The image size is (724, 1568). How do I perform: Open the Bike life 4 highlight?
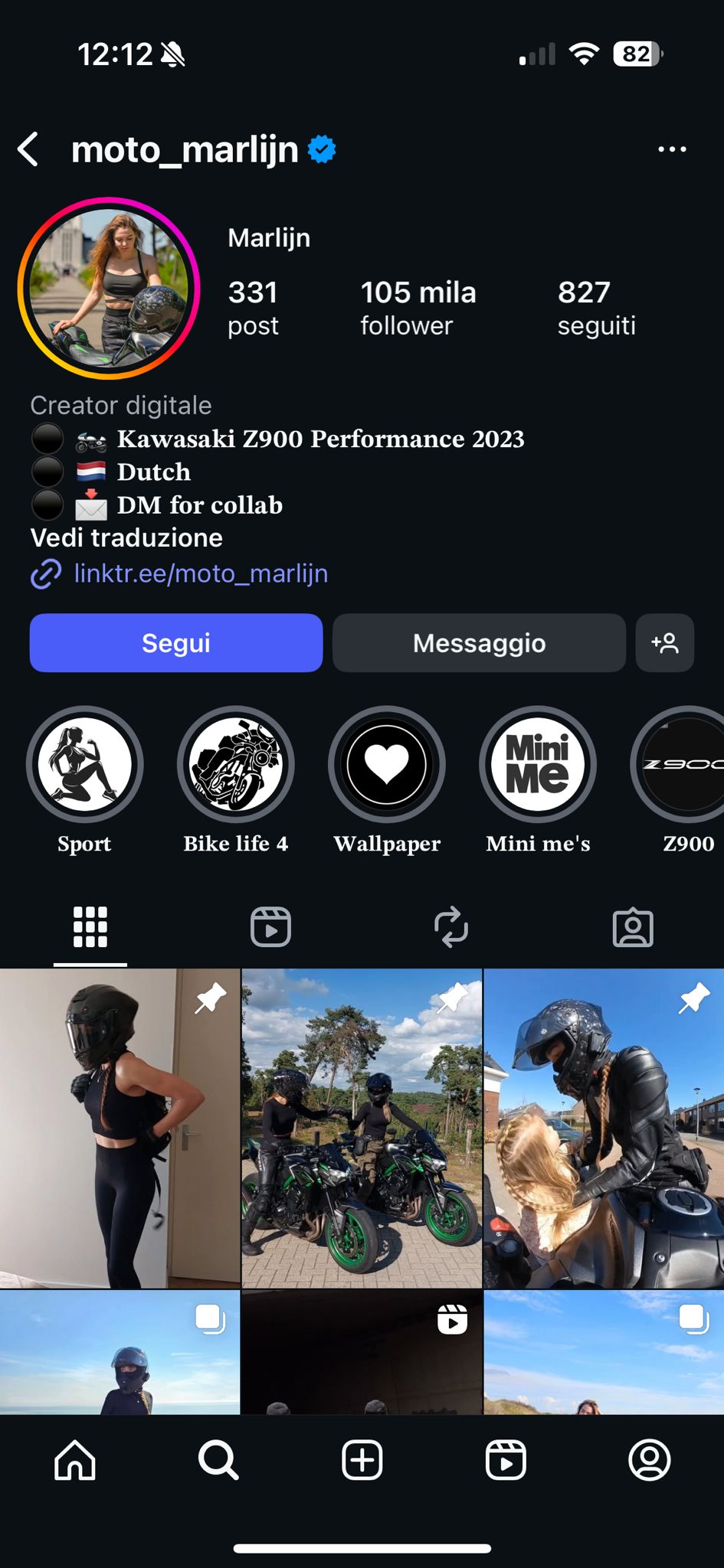coord(236,764)
